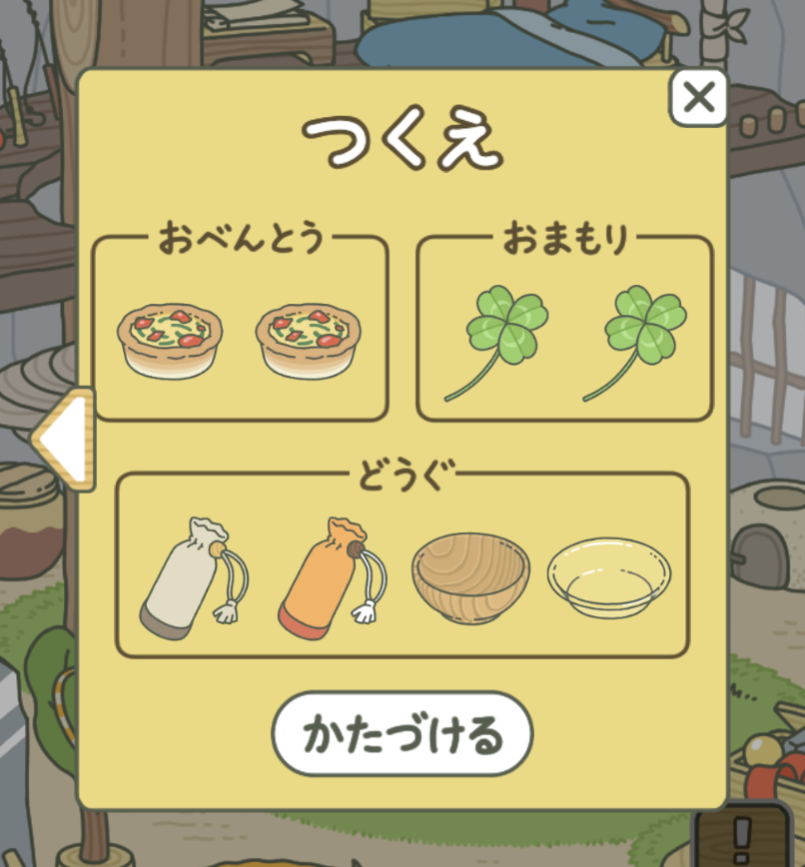Select the white pouch in どうぐ

[192, 575]
